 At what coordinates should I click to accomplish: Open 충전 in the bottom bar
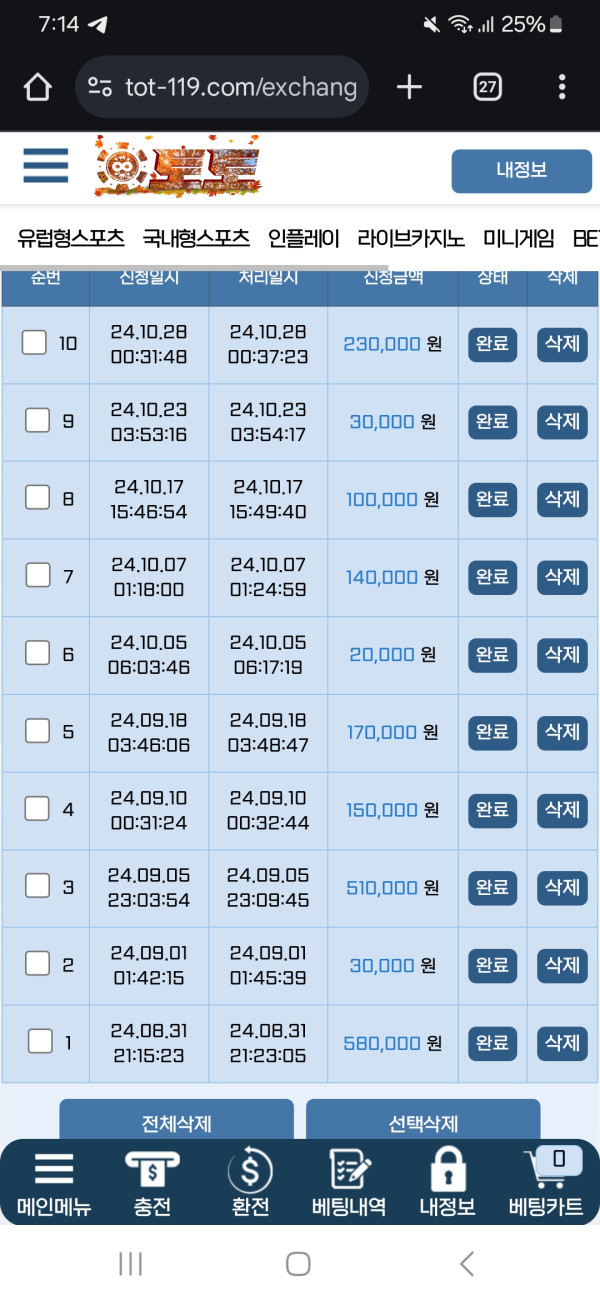point(152,1183)
